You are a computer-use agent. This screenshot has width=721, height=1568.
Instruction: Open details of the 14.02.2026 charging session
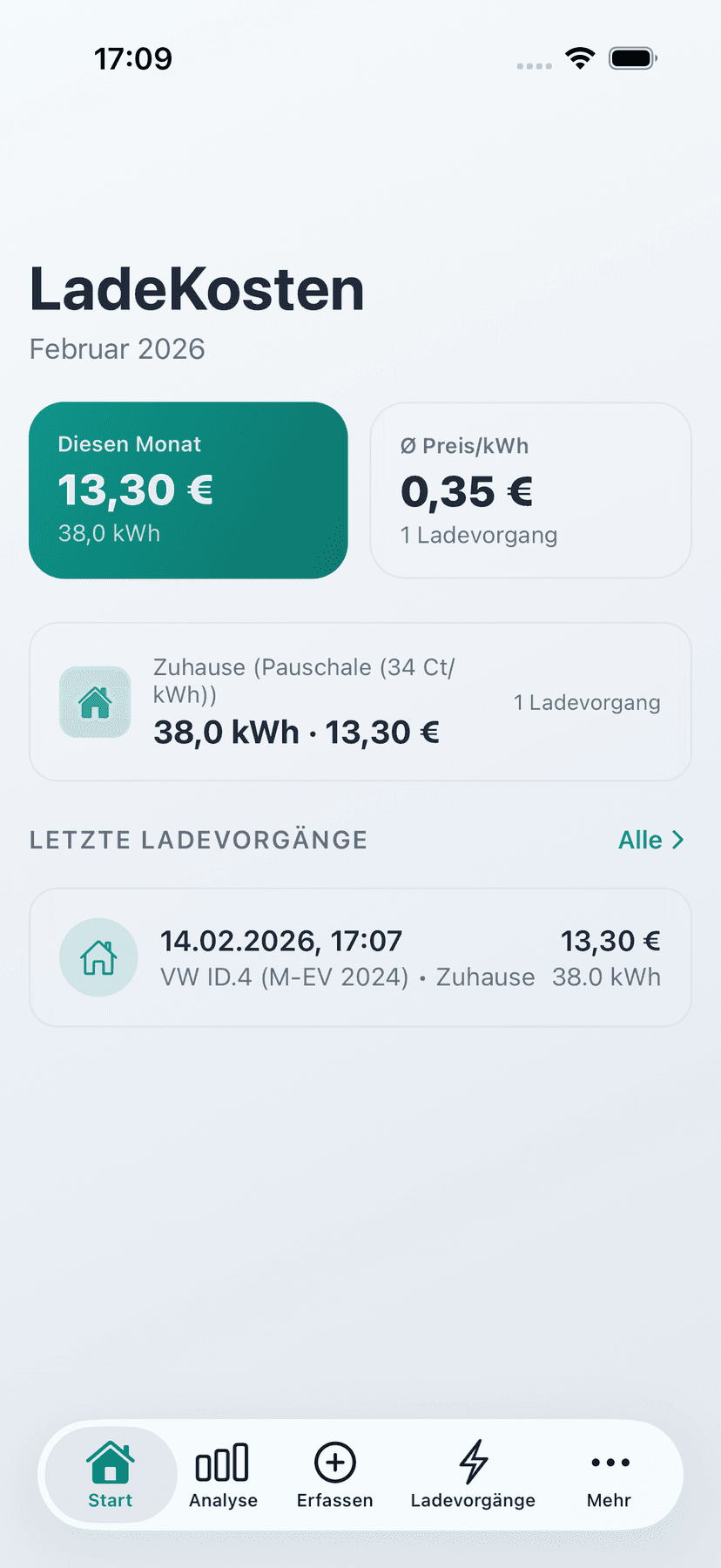pyautogui.click(x=360, y=956)
